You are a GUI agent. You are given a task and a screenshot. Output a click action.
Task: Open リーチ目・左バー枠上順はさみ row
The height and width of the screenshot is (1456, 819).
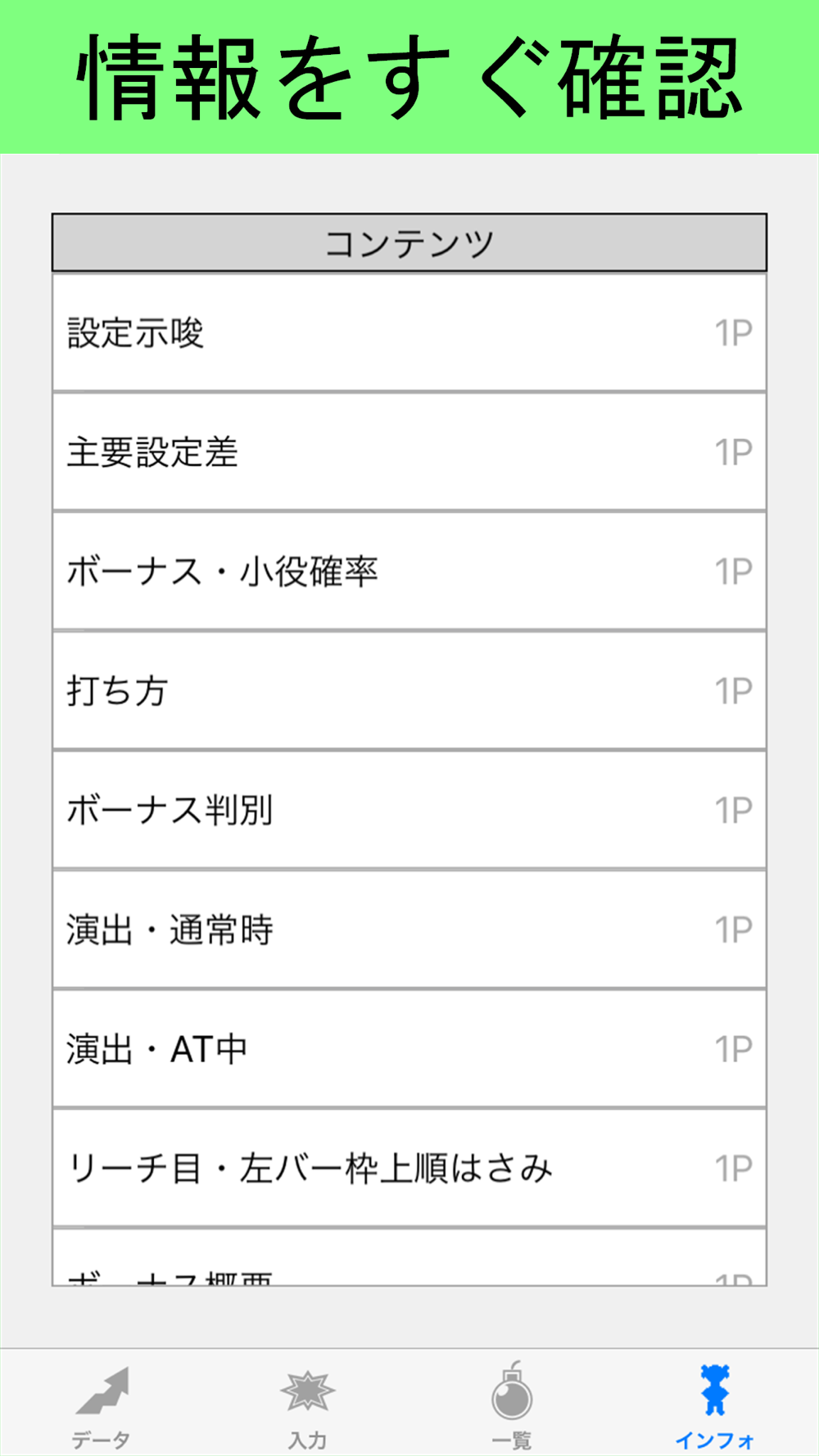coord(409,1168)
